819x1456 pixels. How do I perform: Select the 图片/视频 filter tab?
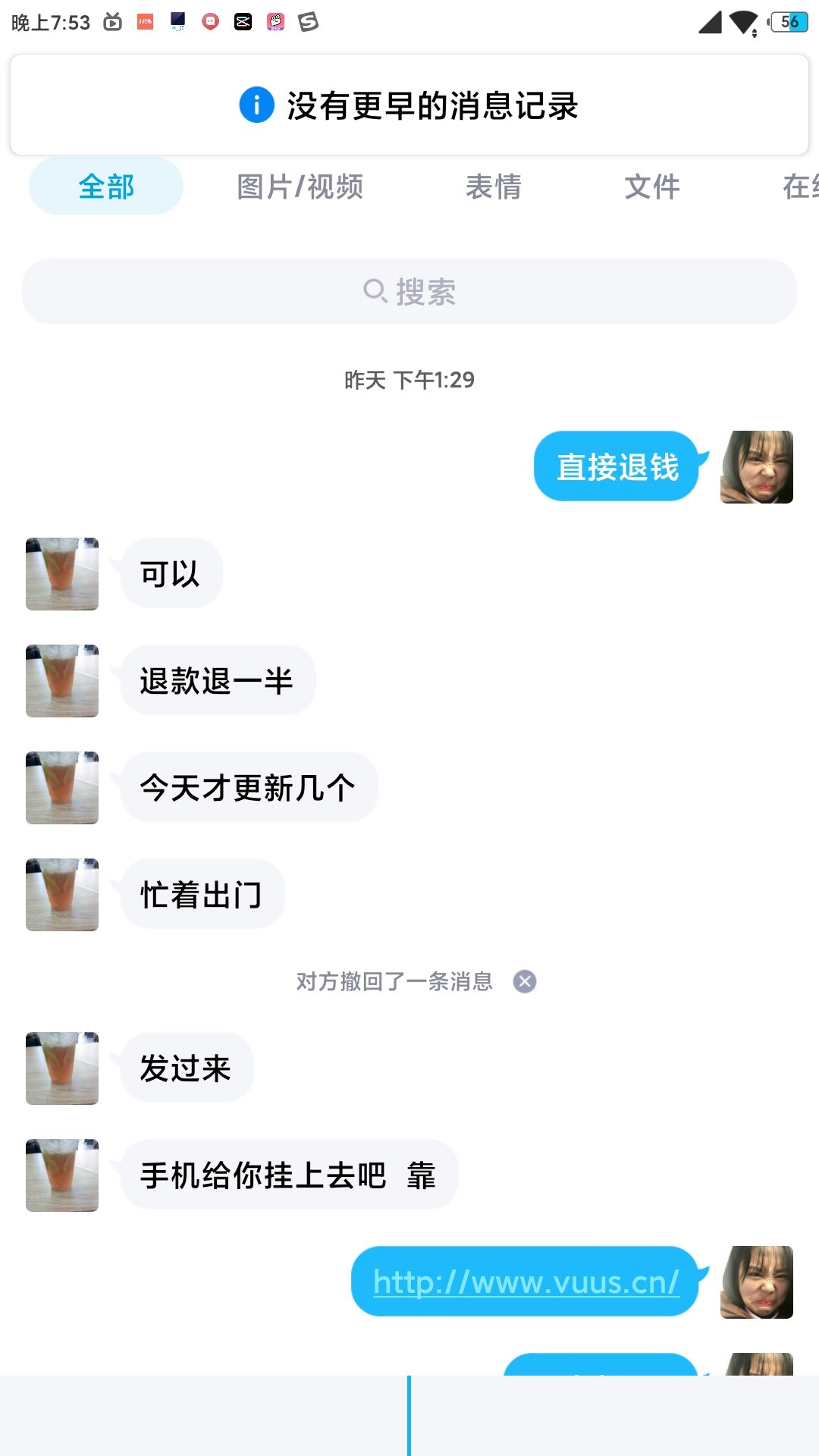coord(300,187)
